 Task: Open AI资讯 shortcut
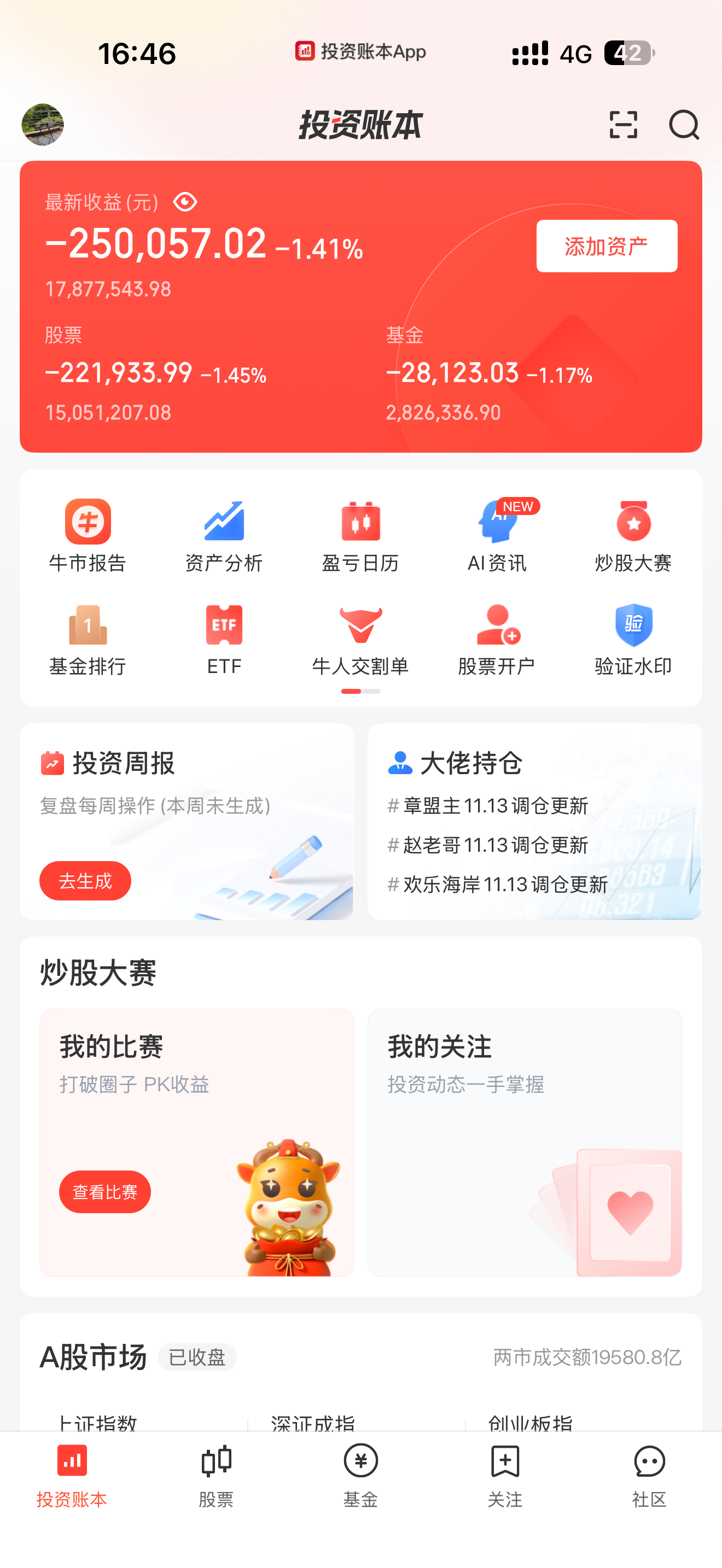click(497, 536)
